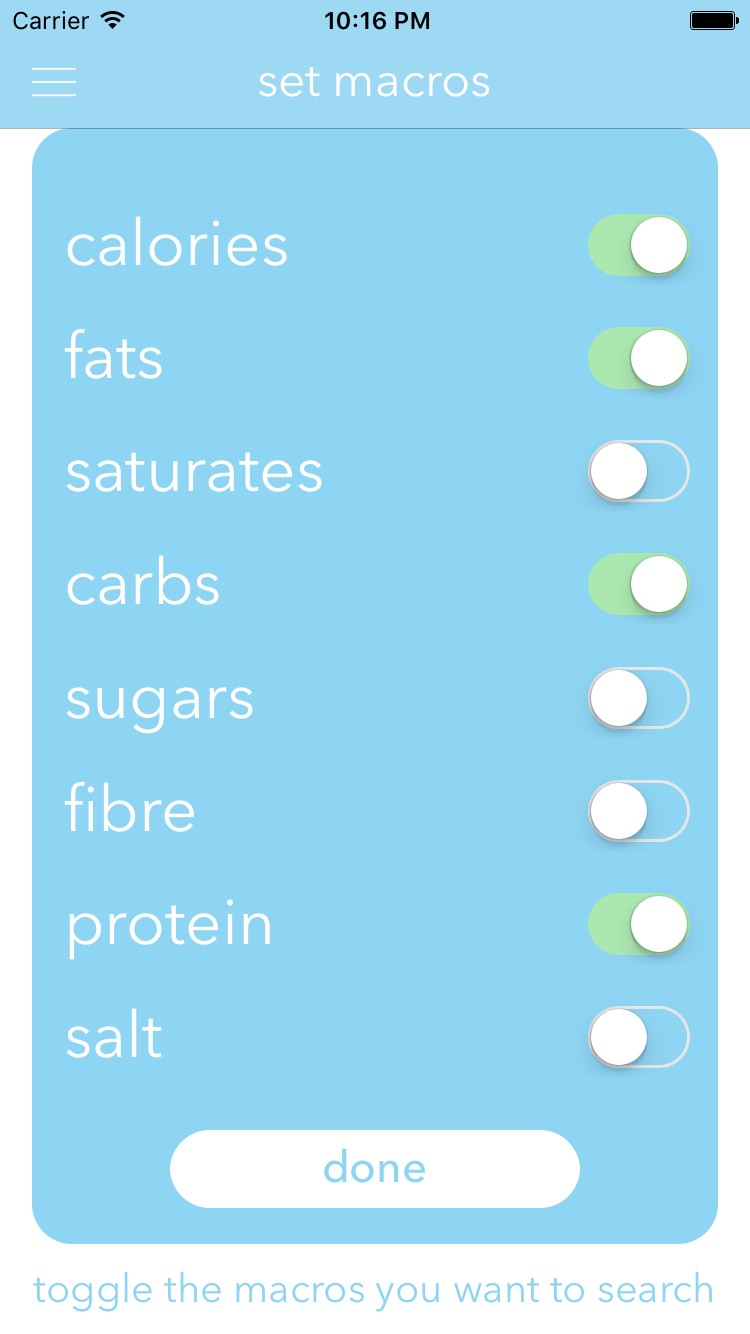Turn on the sugars switch

pos(638,697)
